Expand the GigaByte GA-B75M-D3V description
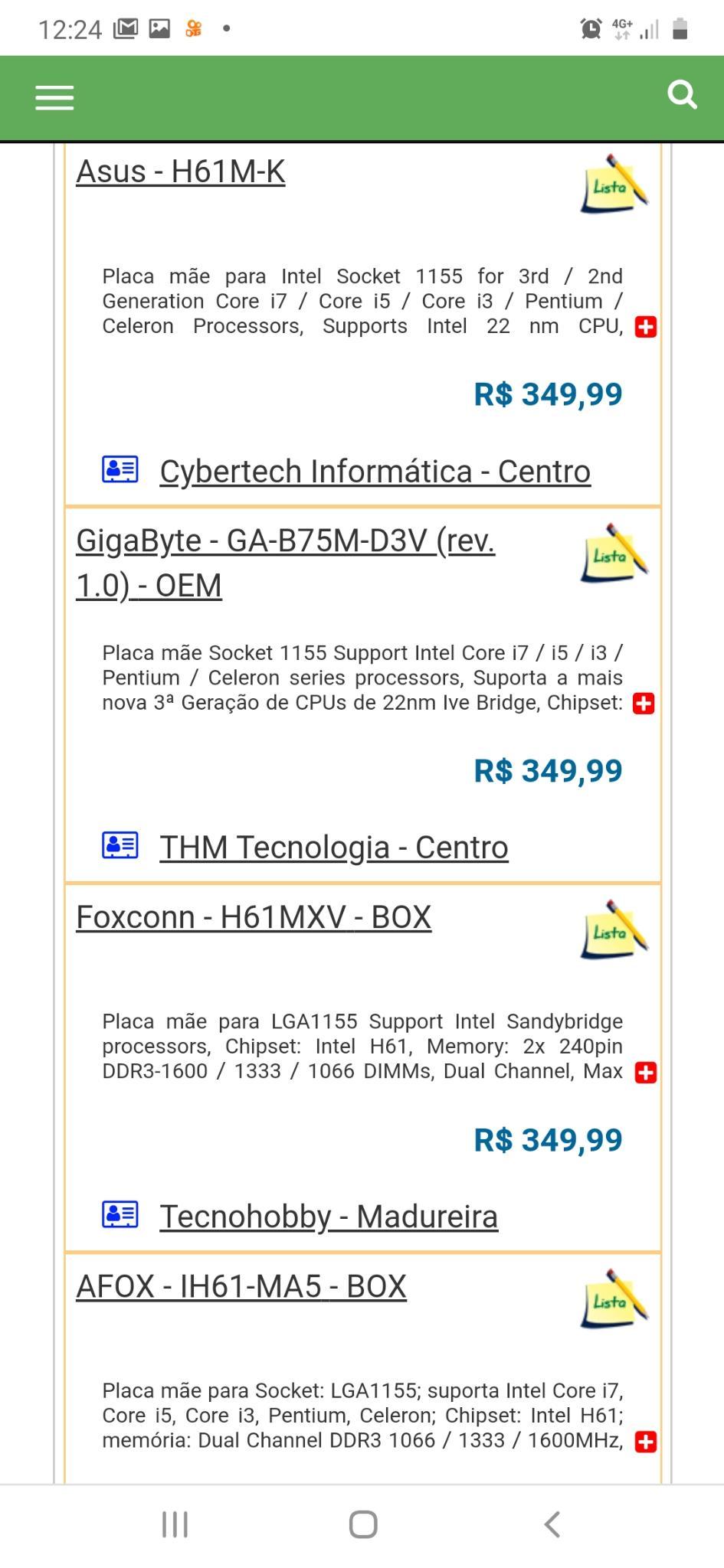 [x=644, y=704]
